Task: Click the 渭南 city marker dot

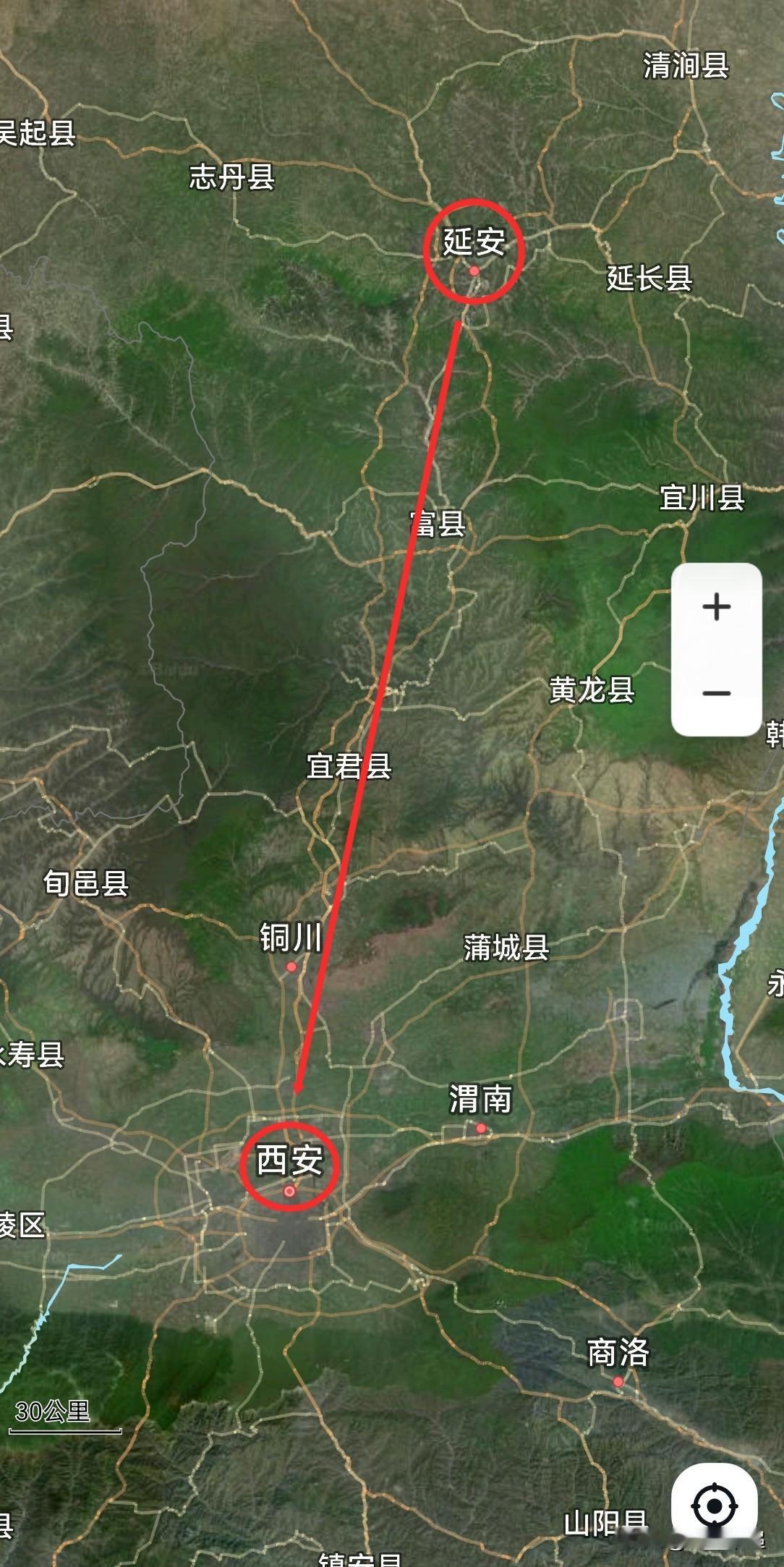Action: 482,1127
